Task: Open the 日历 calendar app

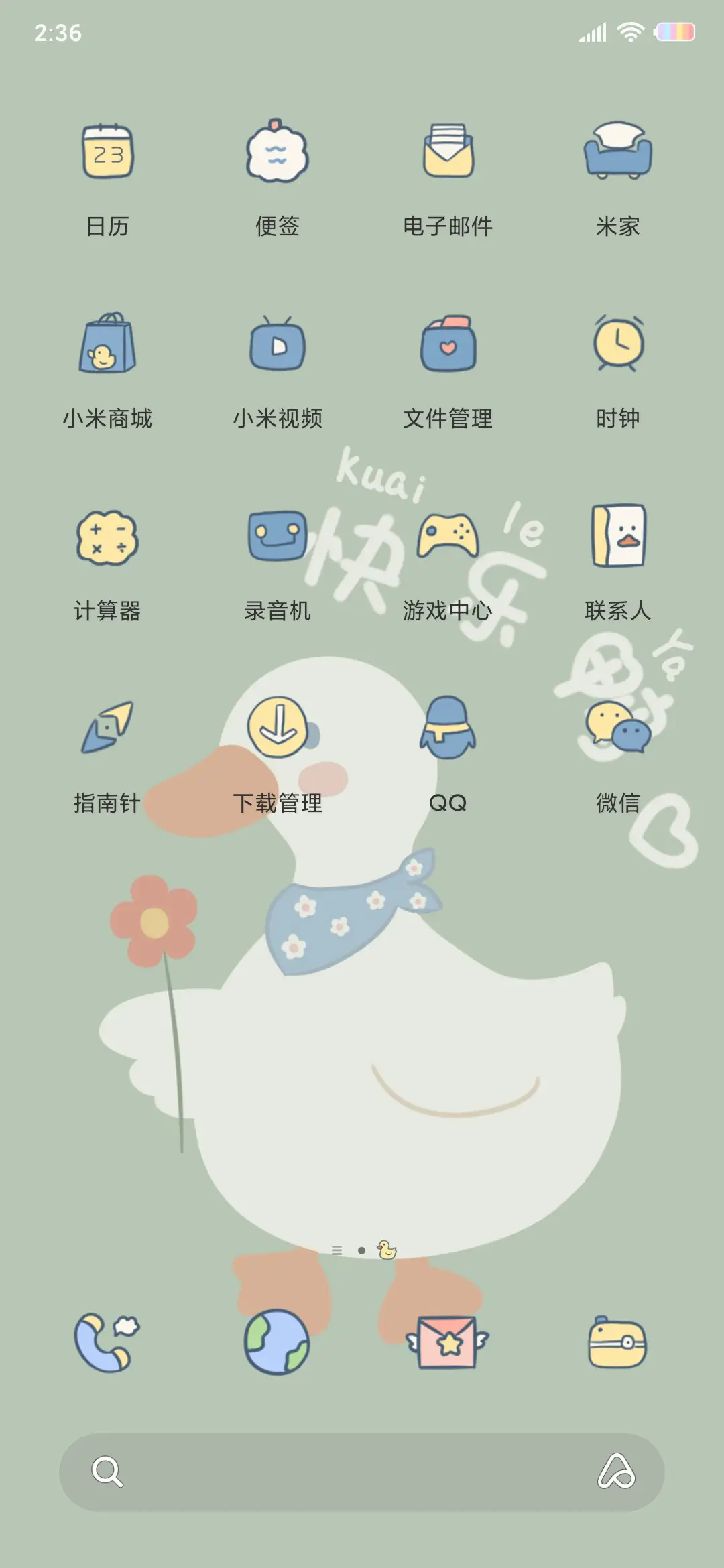Action: [x=107, y=151]
